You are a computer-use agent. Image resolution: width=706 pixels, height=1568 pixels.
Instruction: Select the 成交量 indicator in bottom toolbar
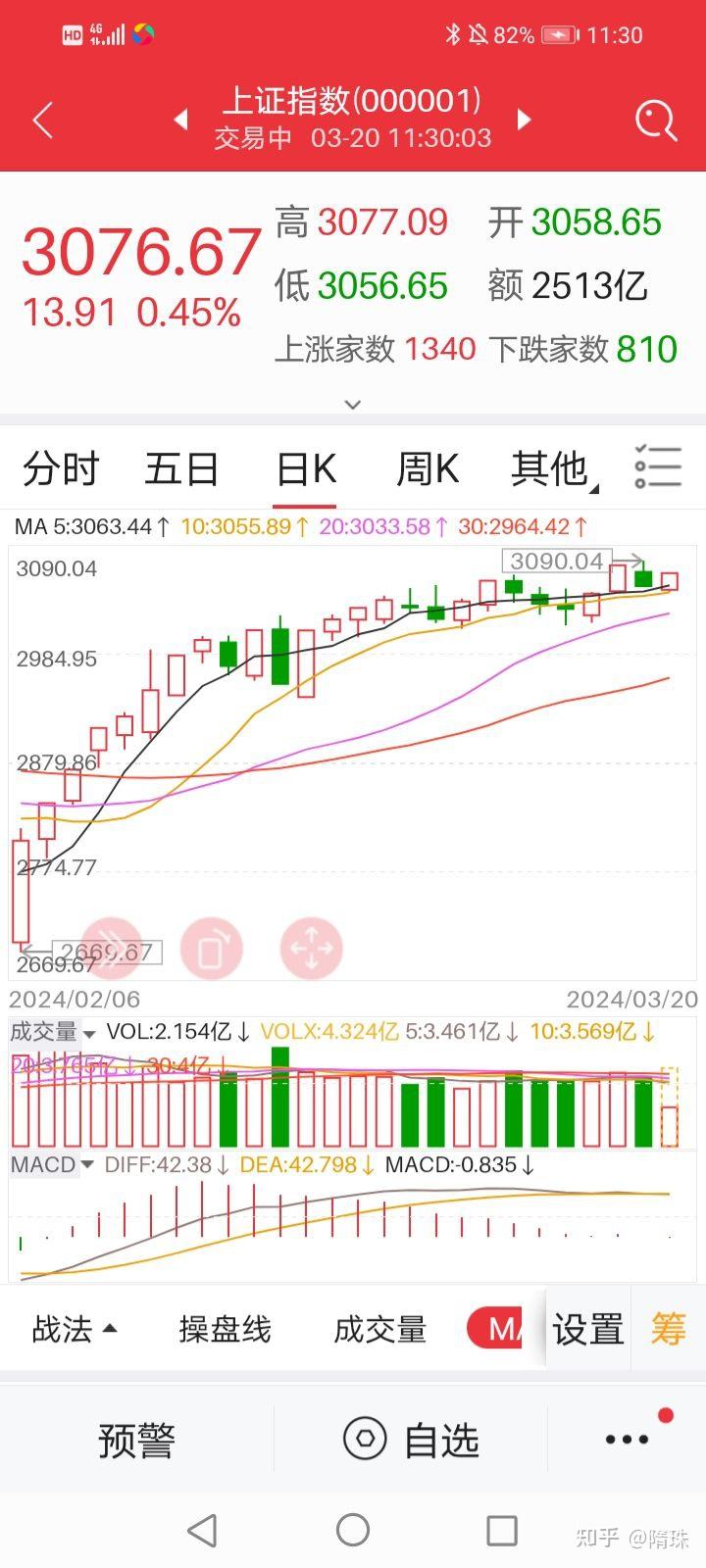tap(380, 1329)
